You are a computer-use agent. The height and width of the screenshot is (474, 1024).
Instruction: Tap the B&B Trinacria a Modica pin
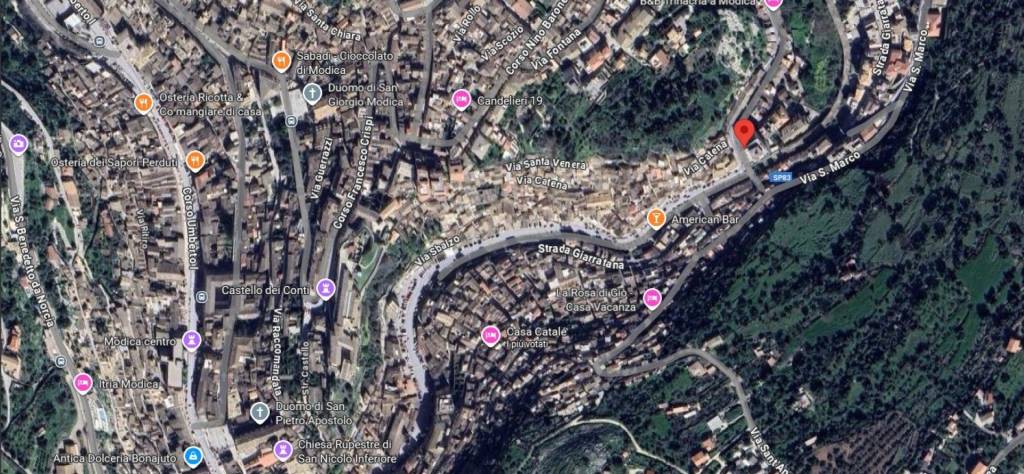point(773,4)
